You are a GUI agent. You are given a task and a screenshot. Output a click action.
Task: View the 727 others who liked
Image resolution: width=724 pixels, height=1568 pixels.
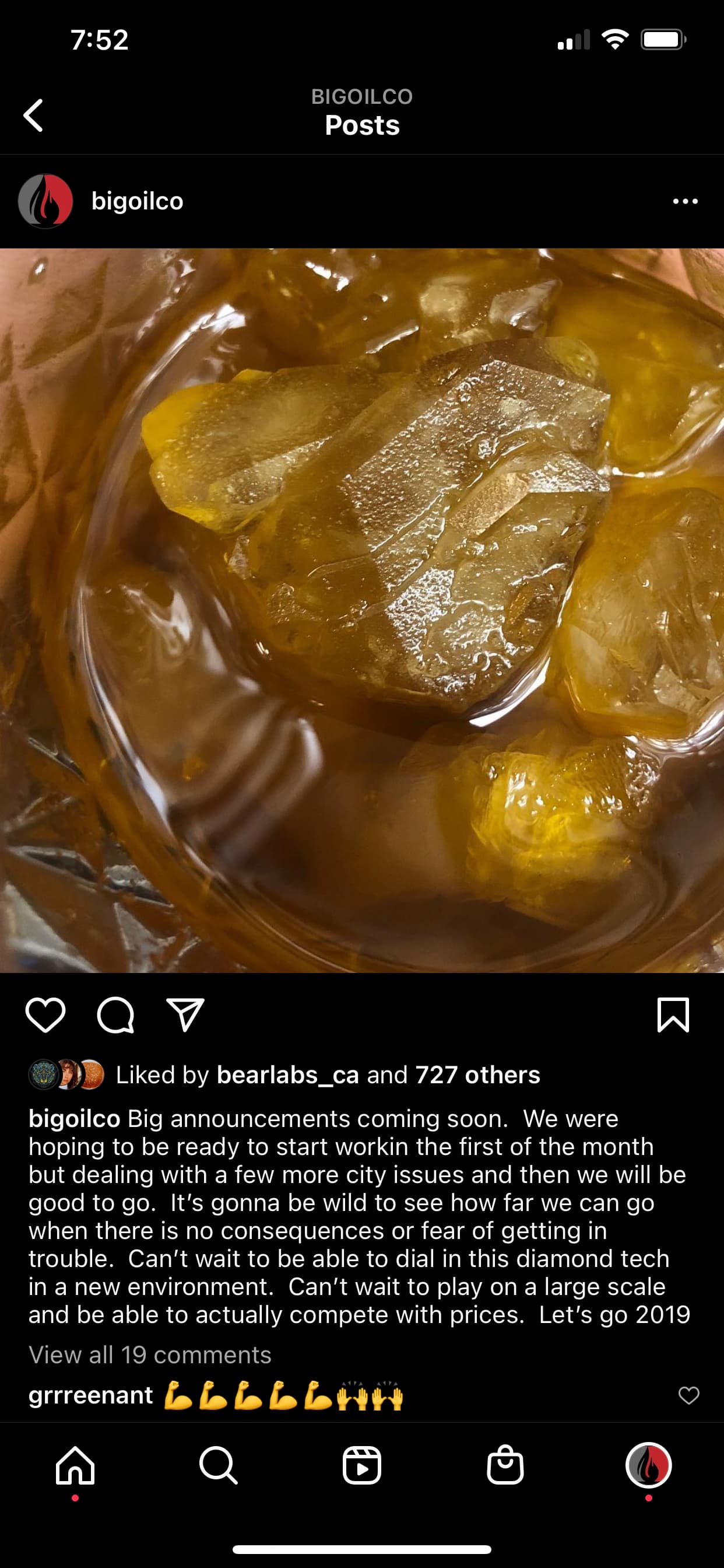point(477,1075)
